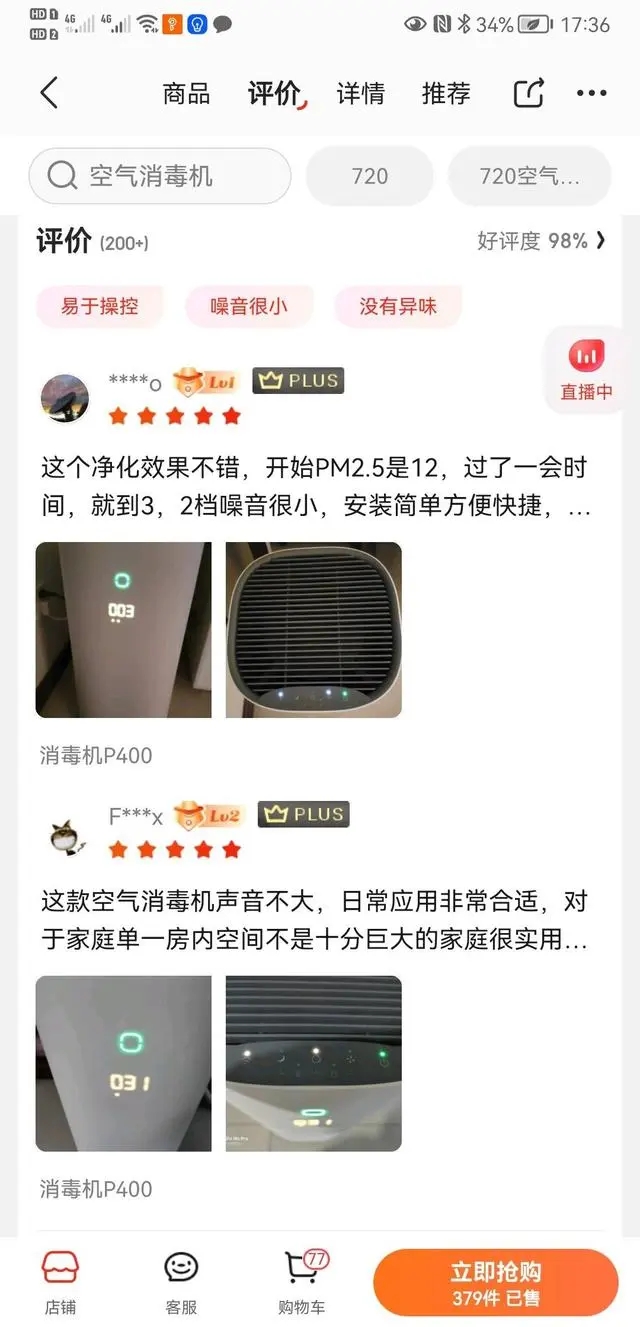Switch to the 商品 tab
This screenshot has width=640, height=1327.
186,94
